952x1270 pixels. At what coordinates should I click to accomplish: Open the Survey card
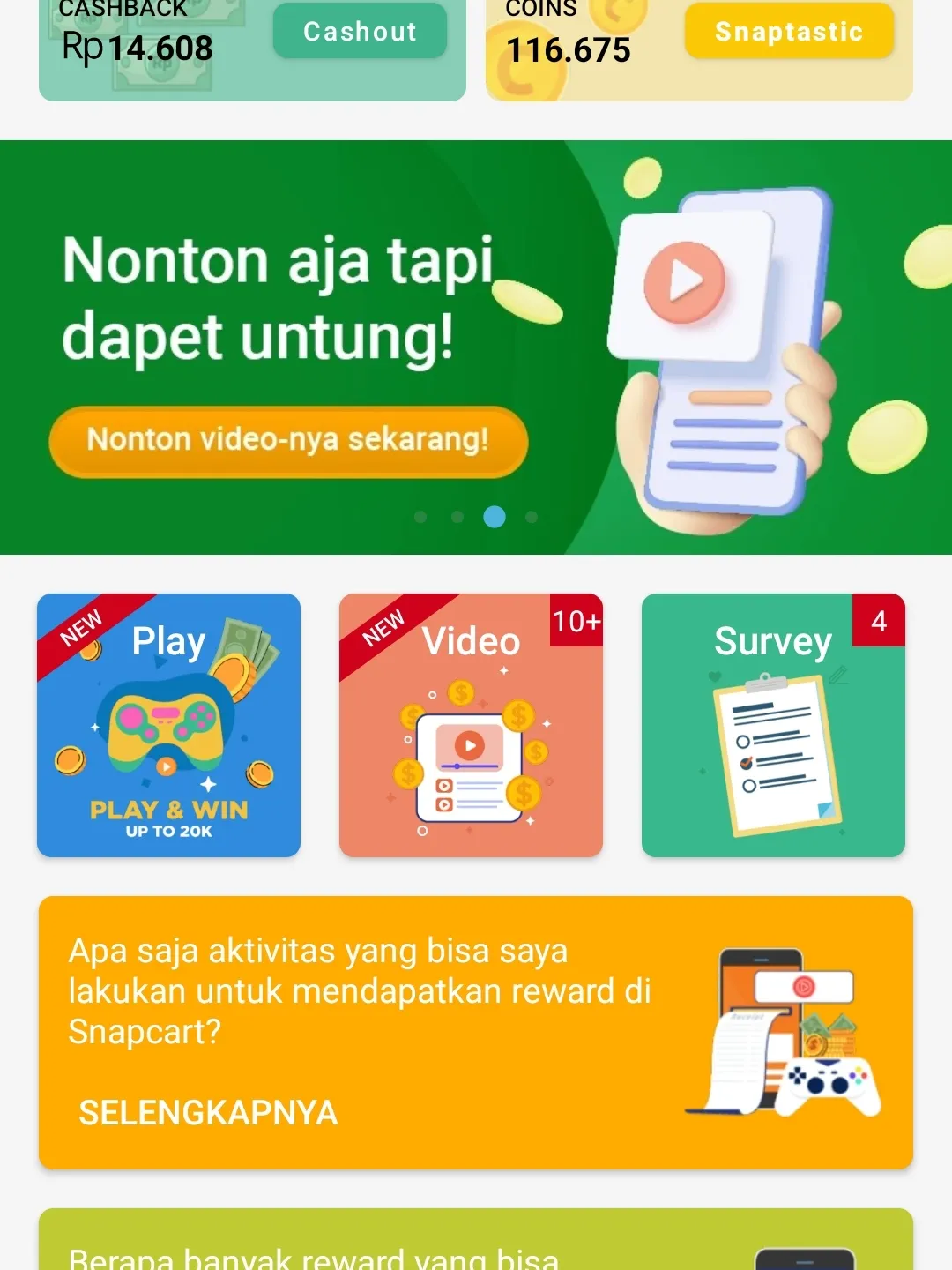773,725
